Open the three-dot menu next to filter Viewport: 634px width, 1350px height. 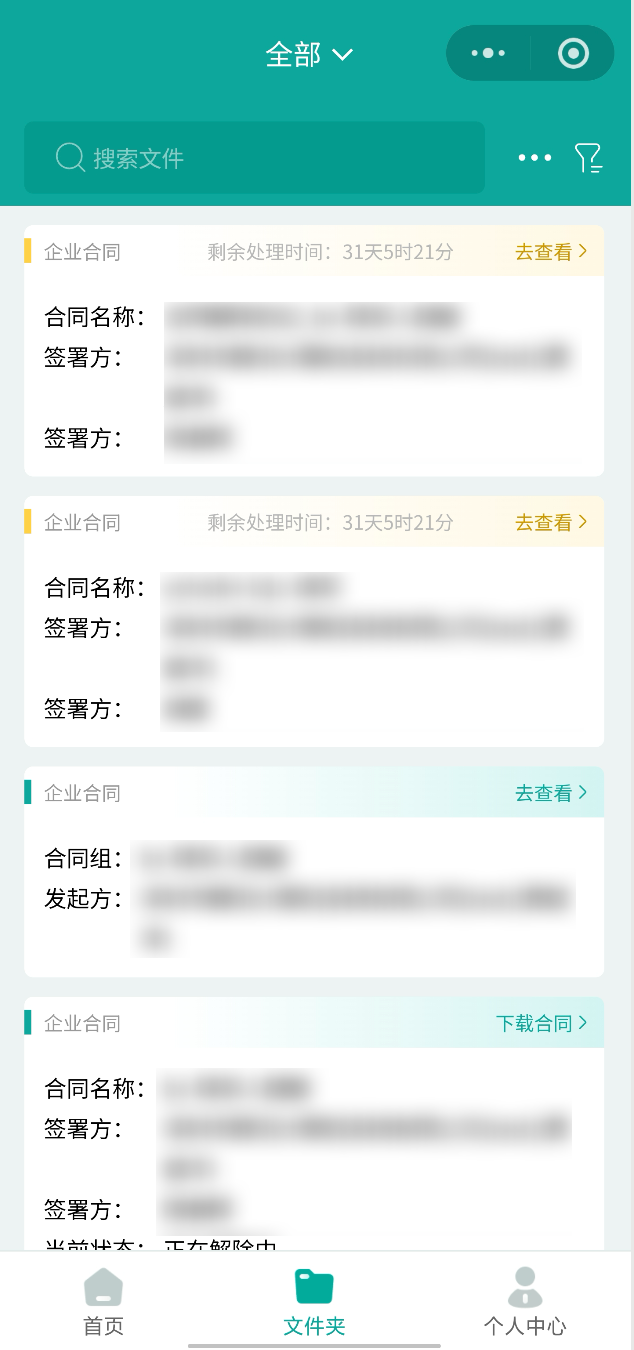tap(535, 158)
